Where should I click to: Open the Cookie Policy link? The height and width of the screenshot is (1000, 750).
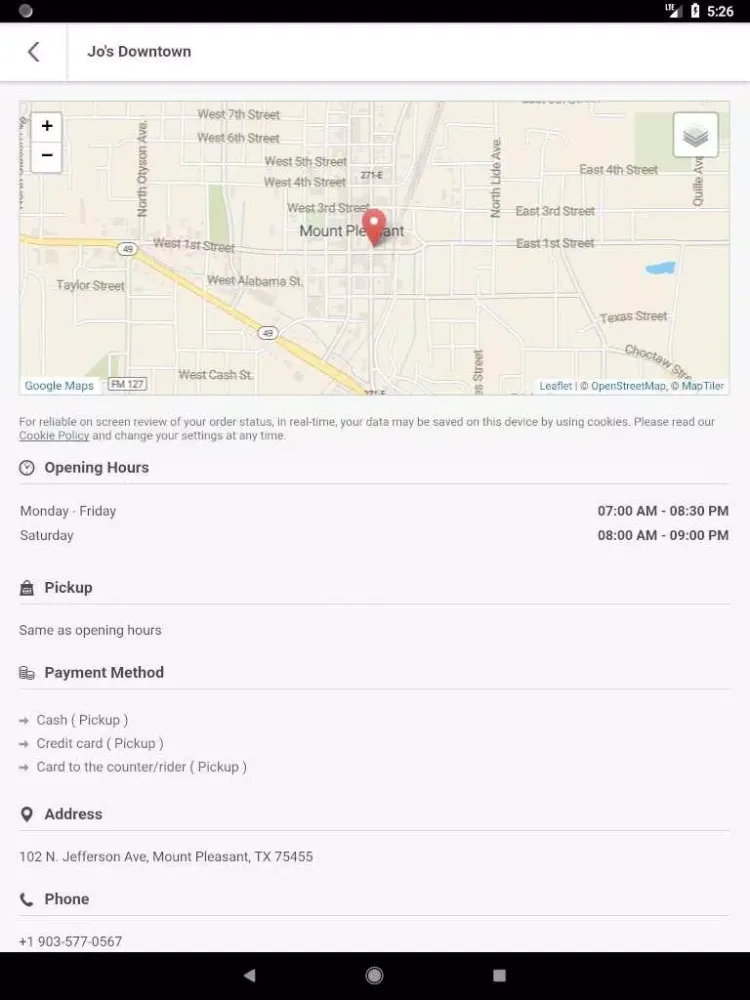coord(54,435)
